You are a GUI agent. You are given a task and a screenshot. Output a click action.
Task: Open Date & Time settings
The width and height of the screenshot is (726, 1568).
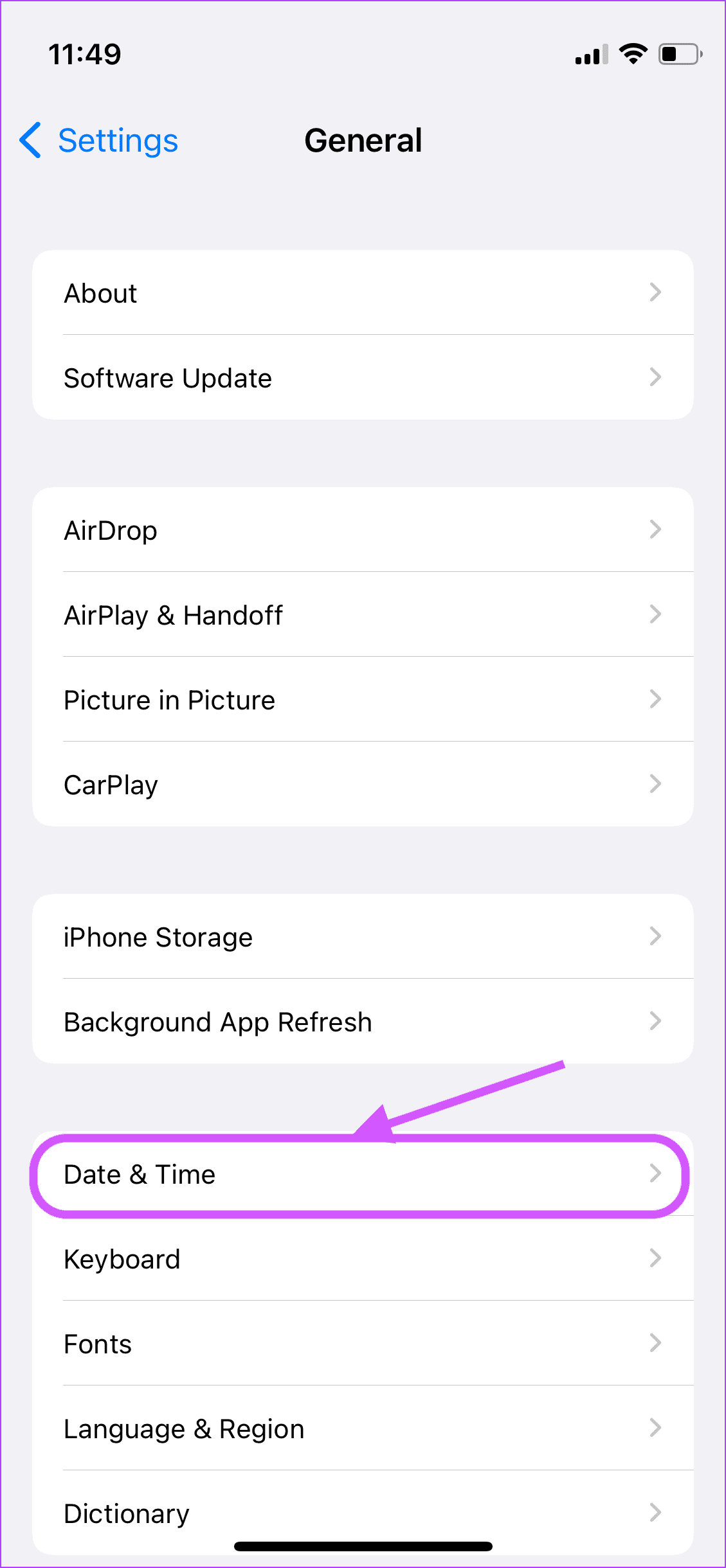[363, 1174]
